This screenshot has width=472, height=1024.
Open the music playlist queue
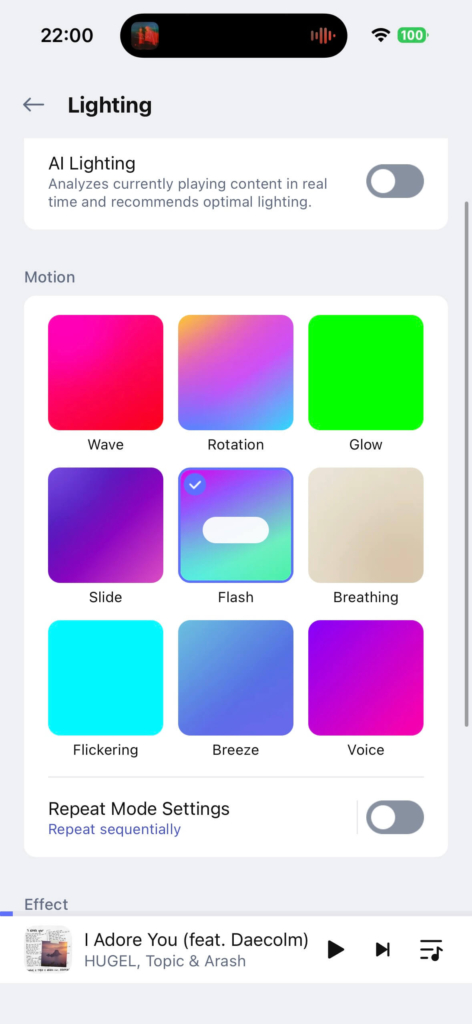tap(431, 949)
